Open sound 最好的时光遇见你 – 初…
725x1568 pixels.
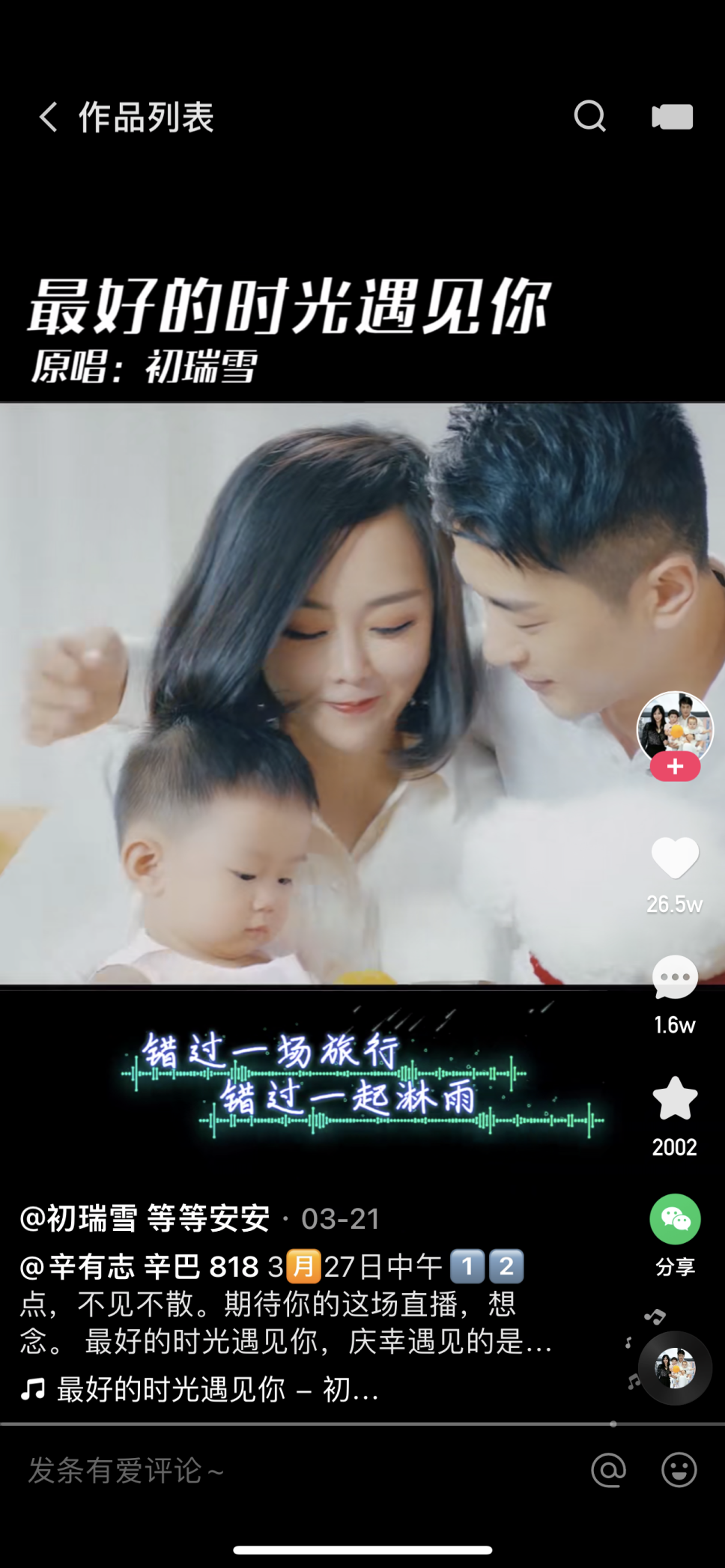[x=199, y=1390]
